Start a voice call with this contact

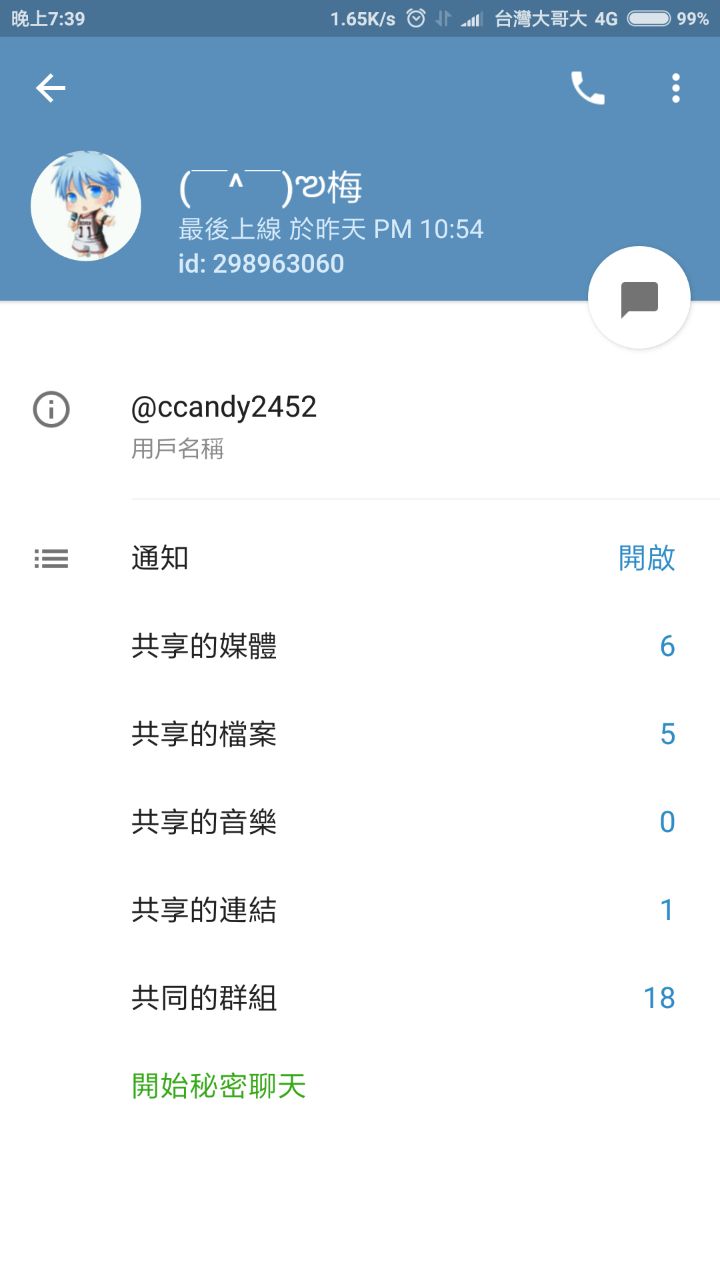588,89
